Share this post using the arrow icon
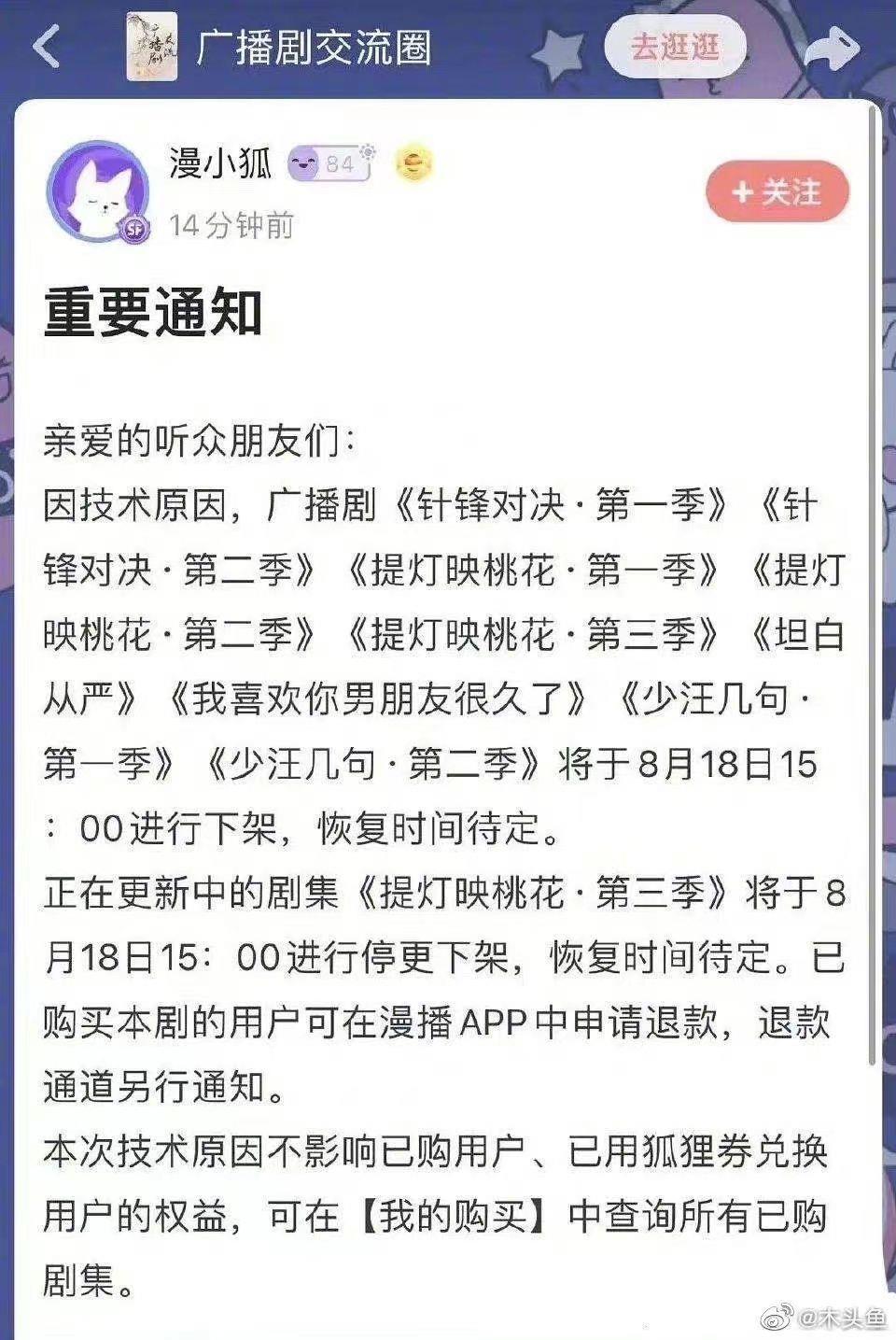Viewport: 896px width, 1340px height. click(831, 48)
